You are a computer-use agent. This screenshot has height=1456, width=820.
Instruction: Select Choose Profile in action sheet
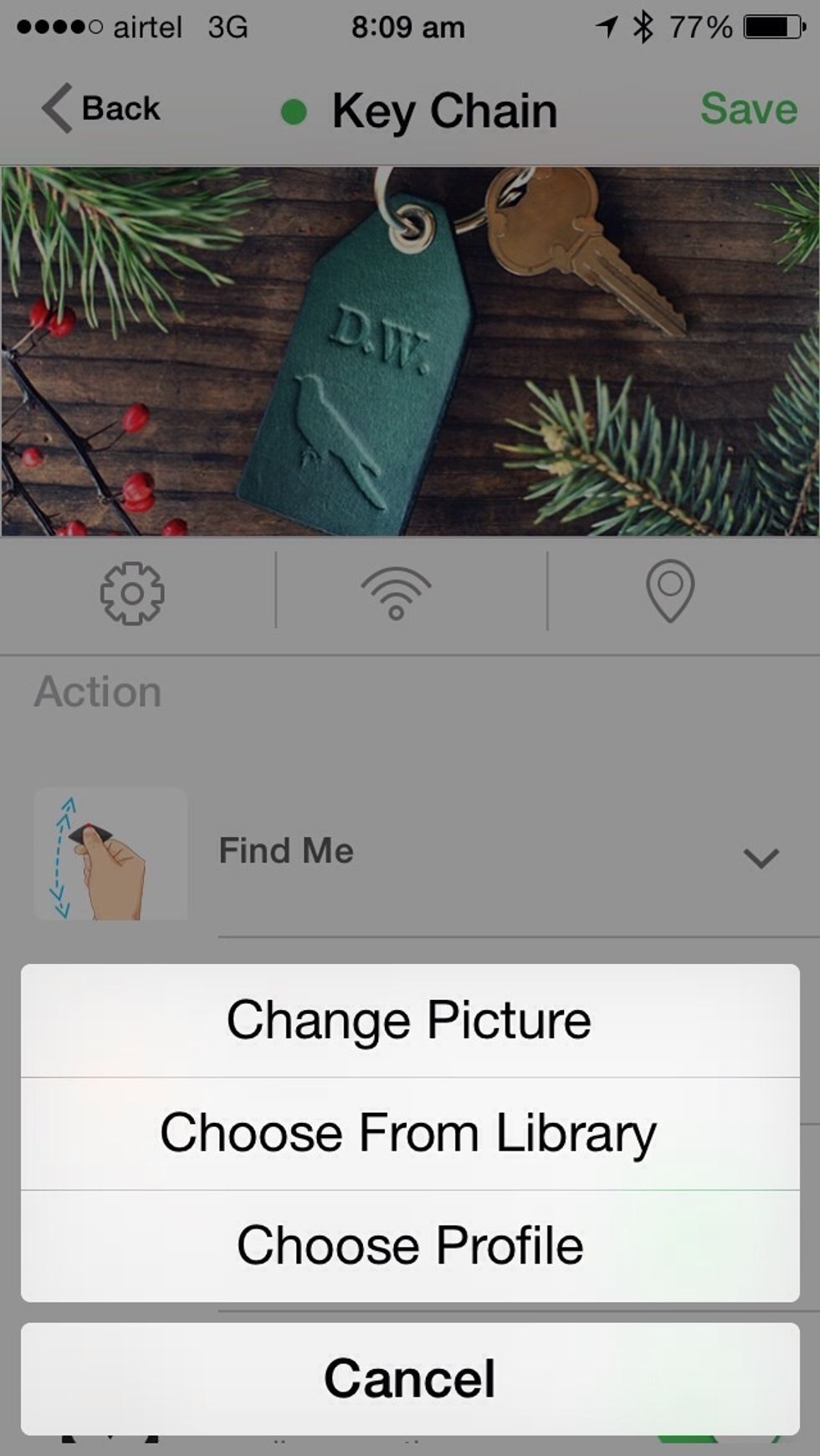tap(409, 1245)
